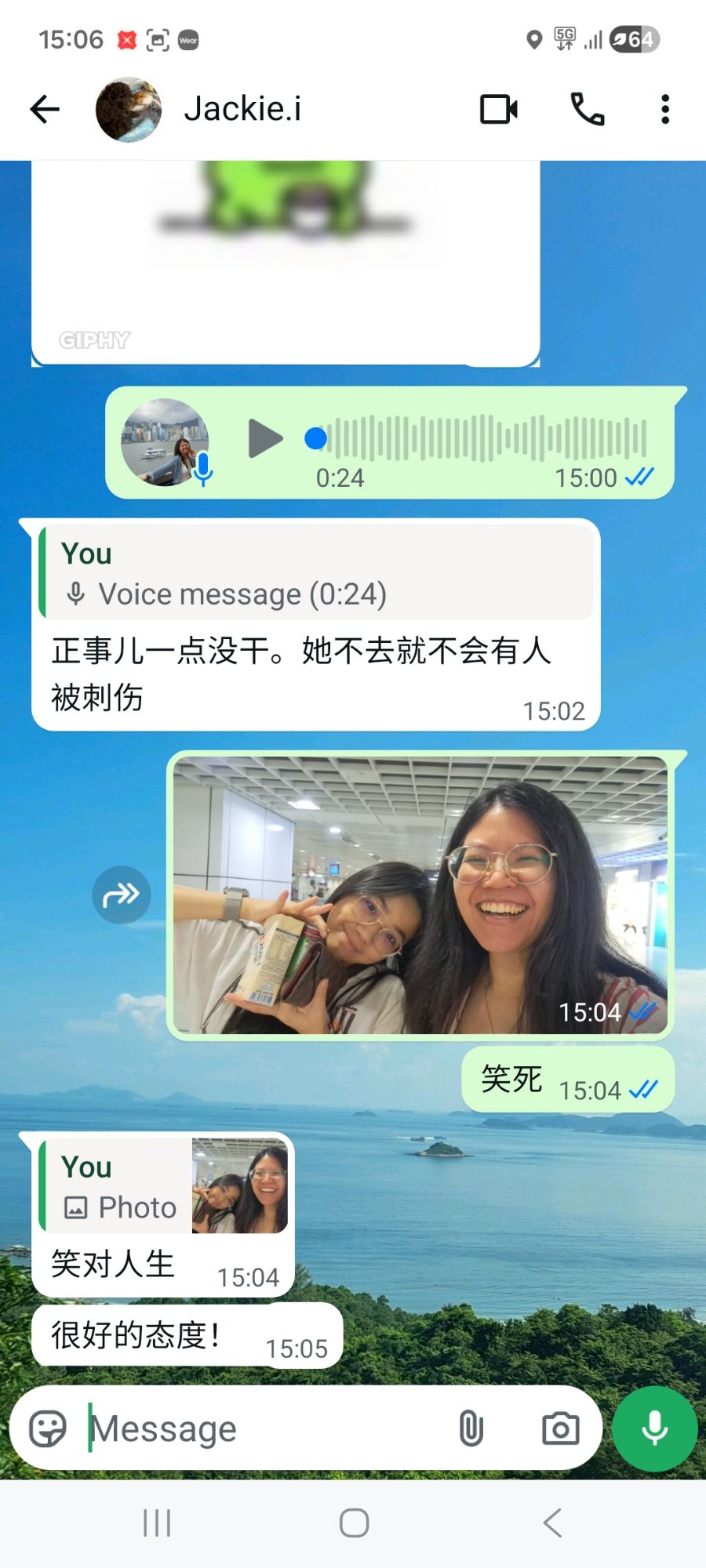
Task: Open the chat overflow menu
Action: click(x=665, y=109)
